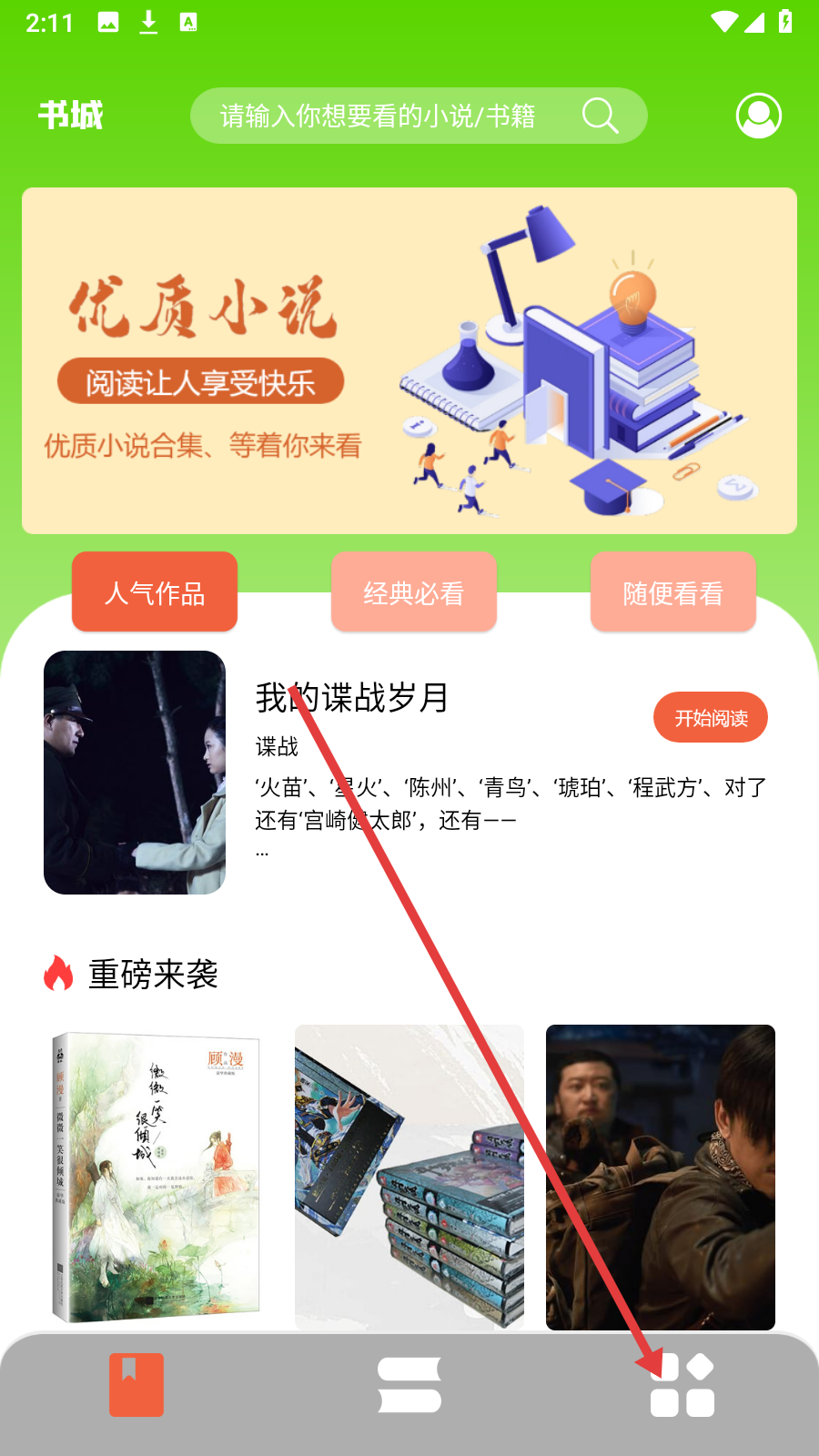Screen dimensions: 819x1456
Task: Open the 我的谍战岁月 book cover
Action: coord(135,773)
